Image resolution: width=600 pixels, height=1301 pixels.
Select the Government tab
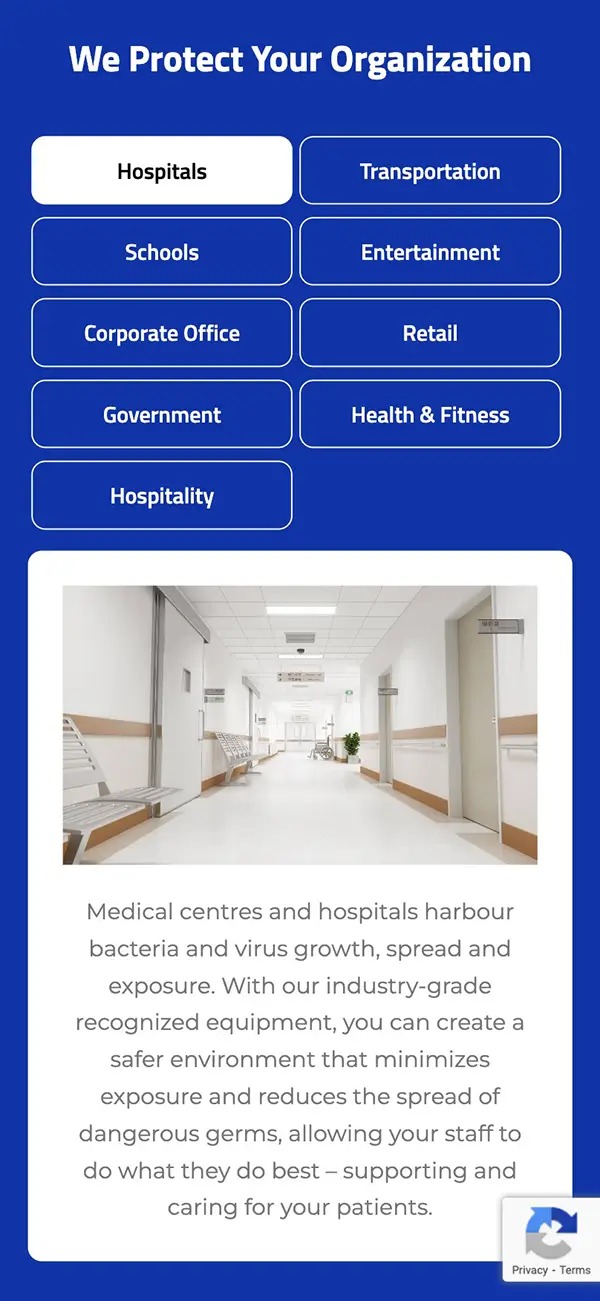(162, 414)
